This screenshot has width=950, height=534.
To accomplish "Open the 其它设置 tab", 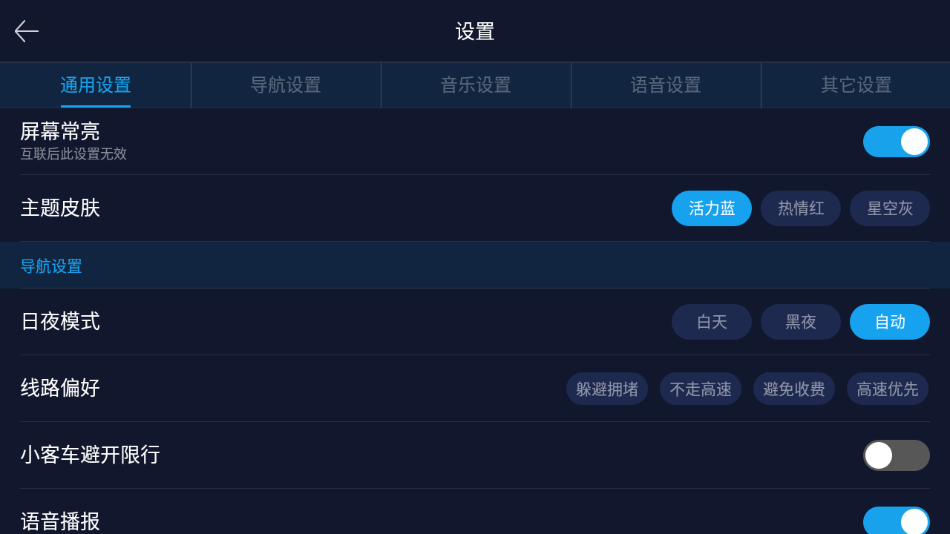I will point(856,85).
